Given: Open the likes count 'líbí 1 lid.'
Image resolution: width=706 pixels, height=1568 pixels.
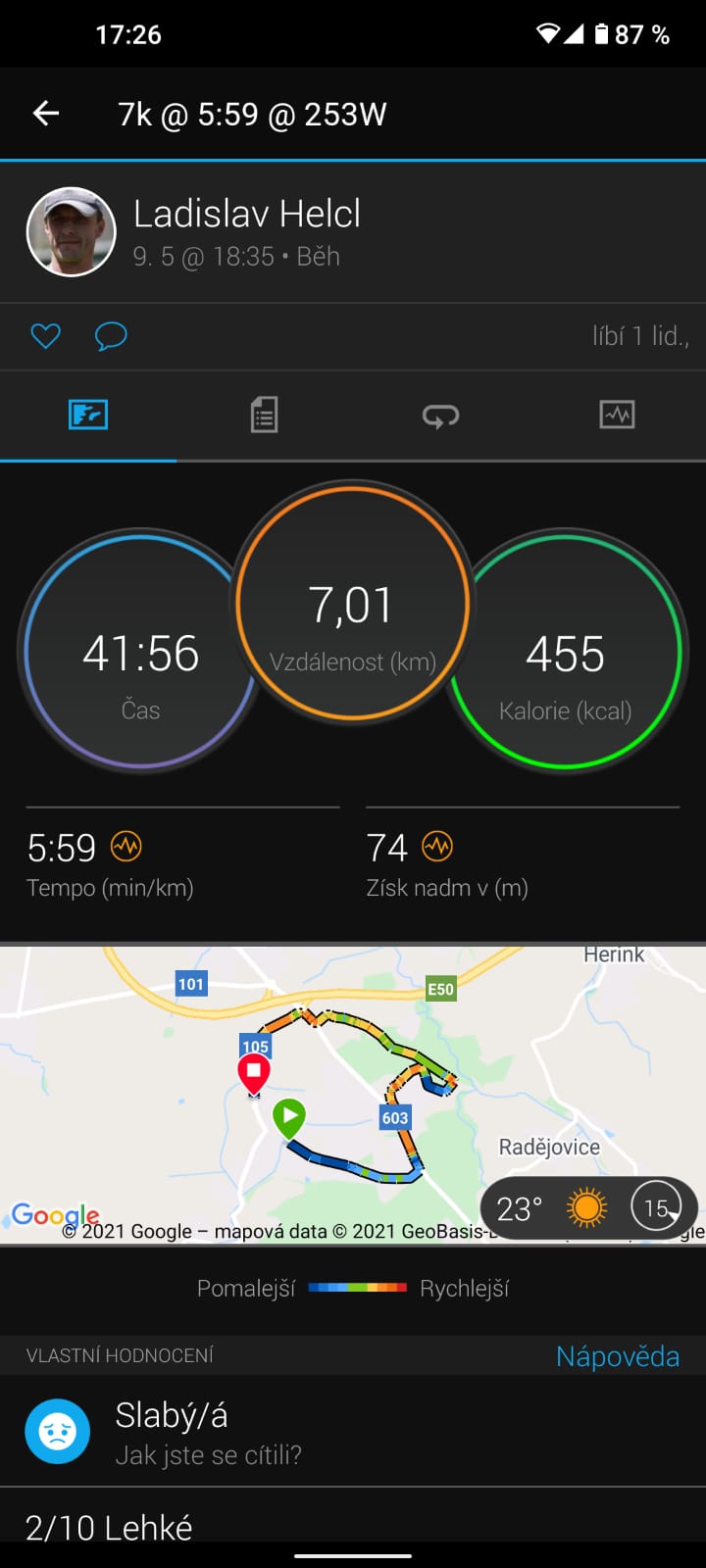Looking at the screenshot, I should [x=640, y=336].
